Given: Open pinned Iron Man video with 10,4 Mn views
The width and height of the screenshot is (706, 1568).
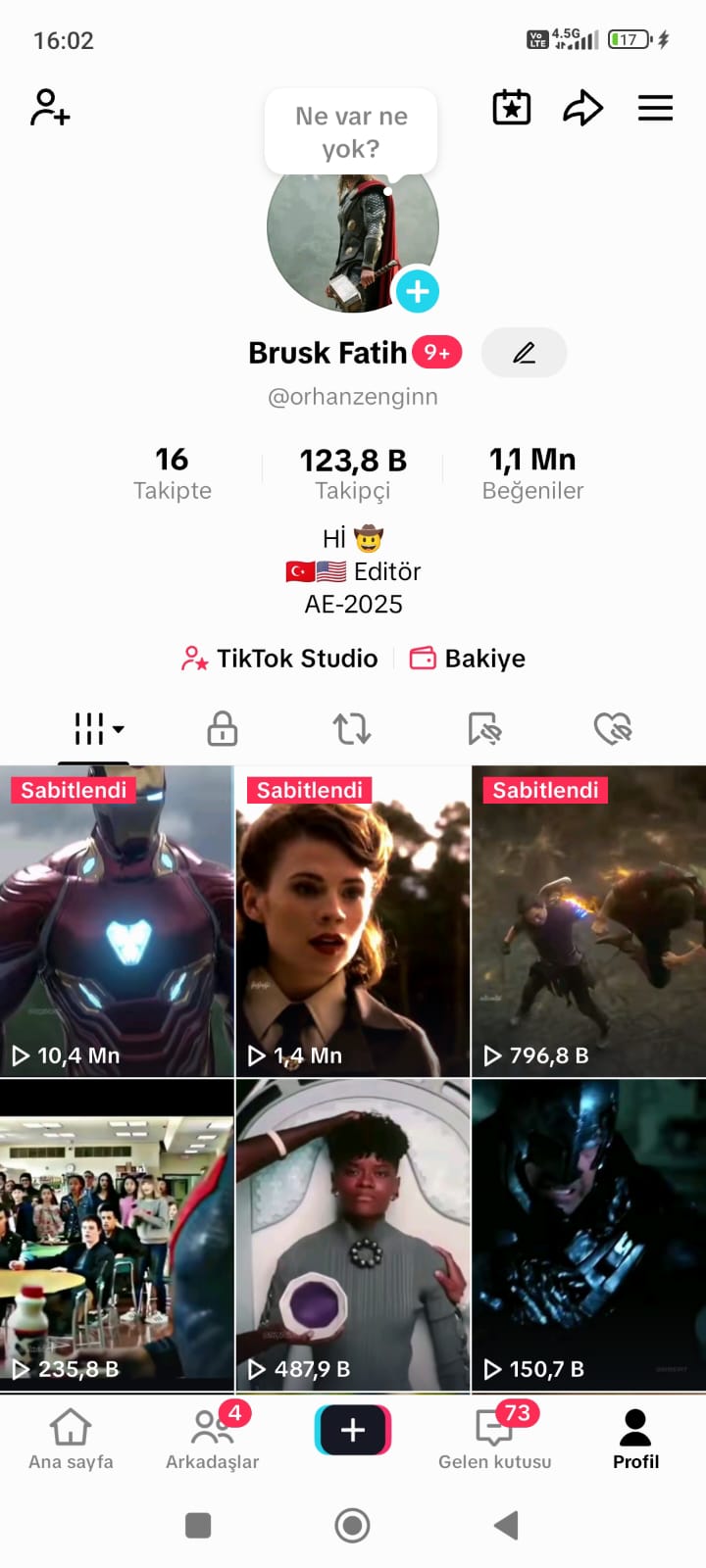Looking at the screenshot, I should click(x=117, y=921).
